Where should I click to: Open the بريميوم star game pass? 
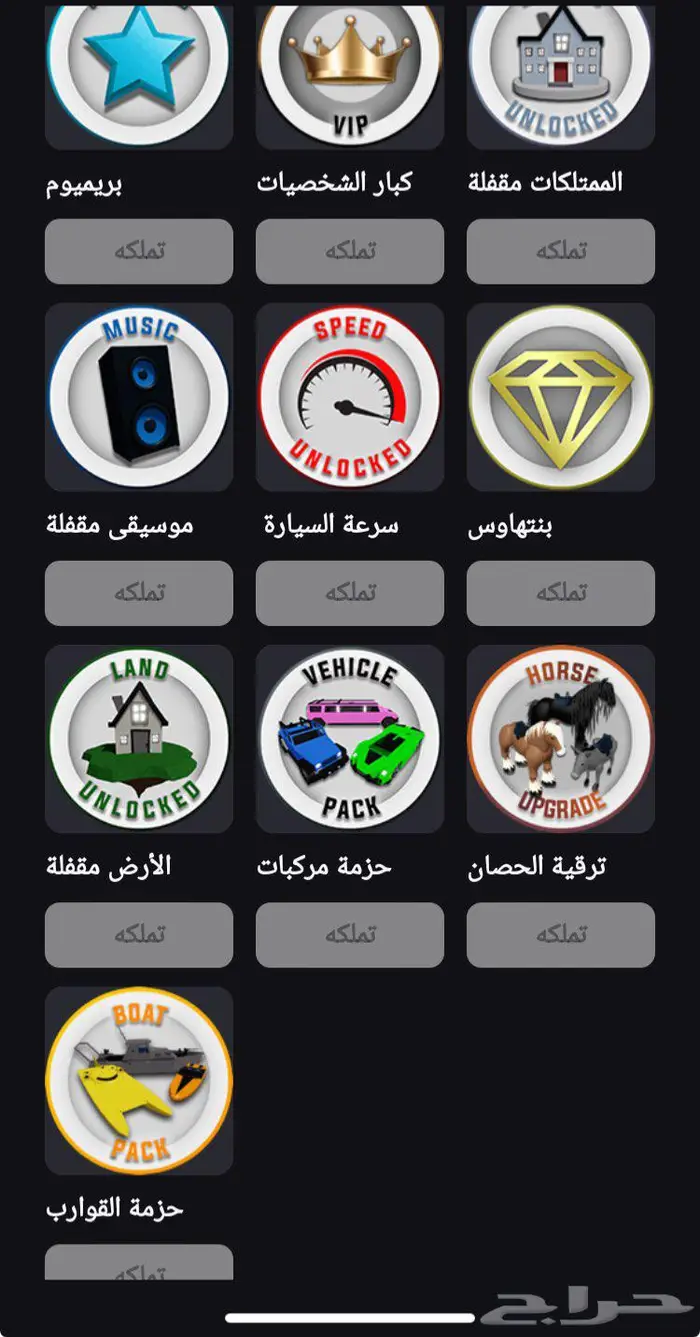pos(139,75)
